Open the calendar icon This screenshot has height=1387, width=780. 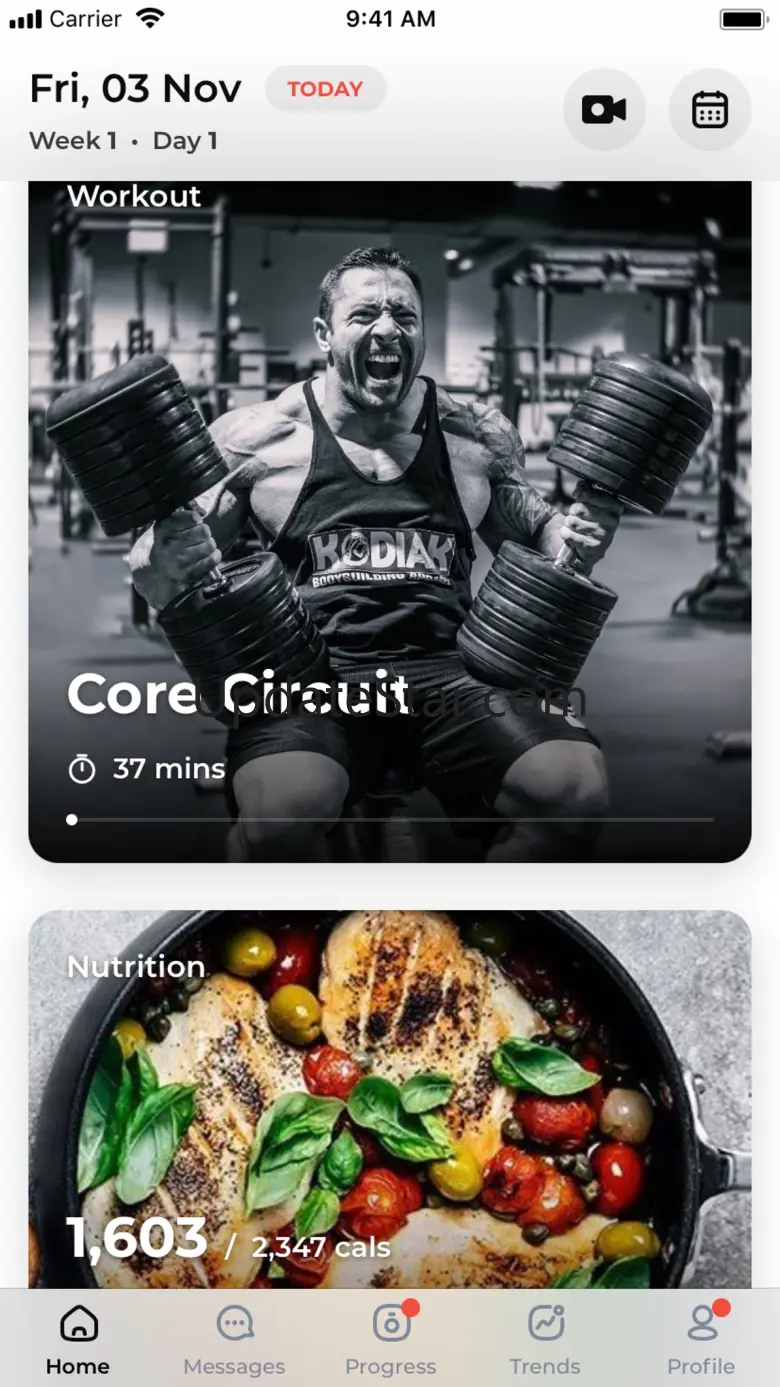click(710, 110)
